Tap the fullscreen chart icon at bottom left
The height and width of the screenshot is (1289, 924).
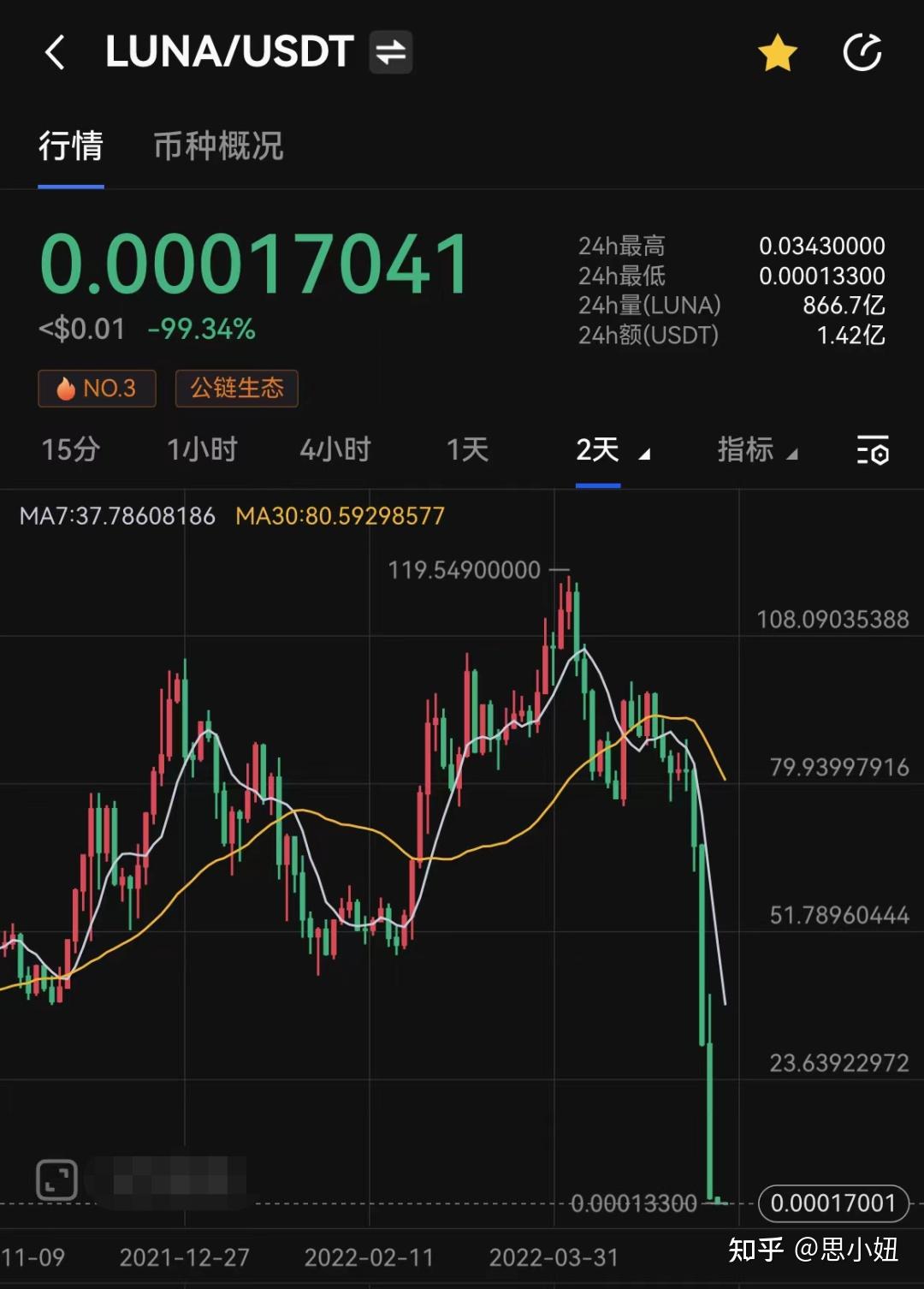coord(56,1179)
